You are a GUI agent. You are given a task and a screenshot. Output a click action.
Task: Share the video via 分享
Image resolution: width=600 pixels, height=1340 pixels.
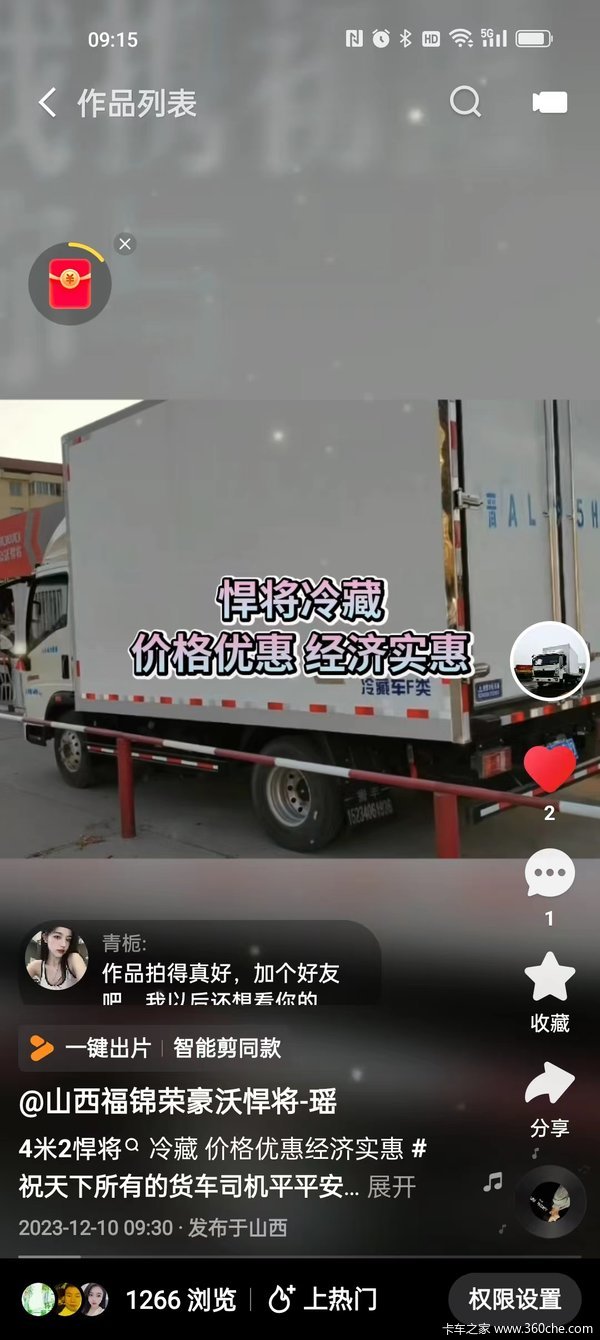point(549,1097)
